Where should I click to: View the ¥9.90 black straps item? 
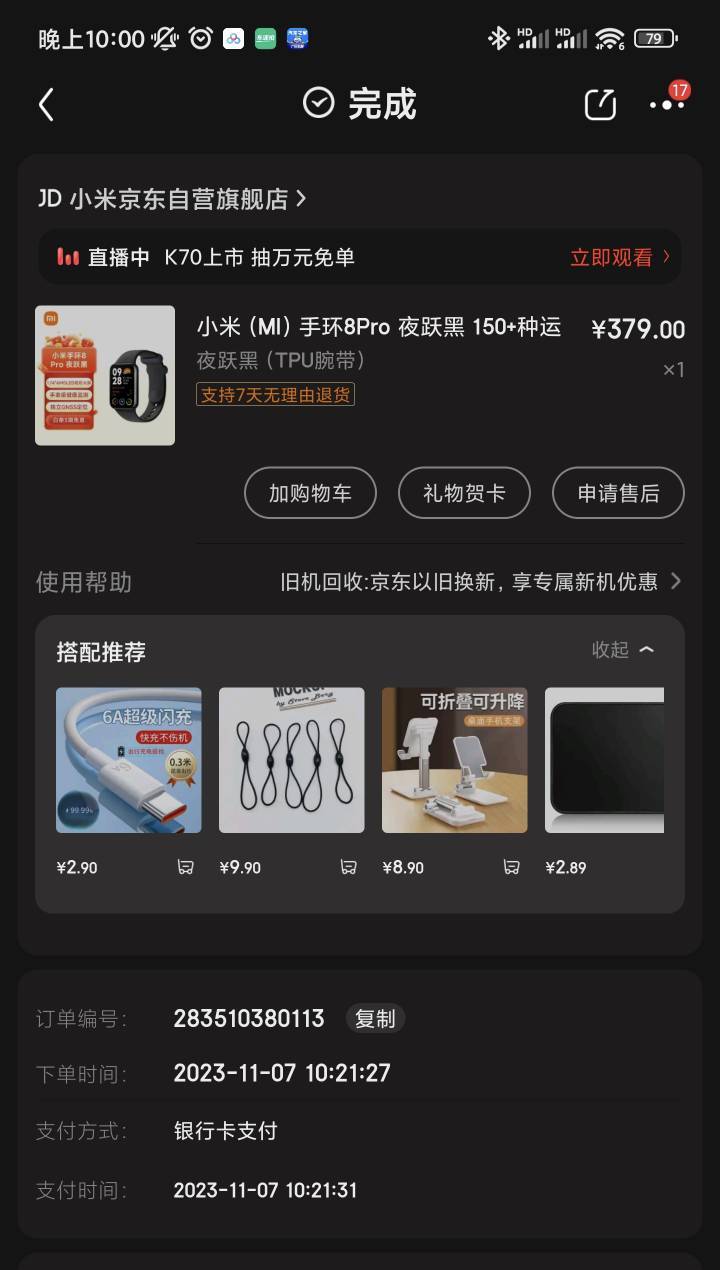[292, 760]
